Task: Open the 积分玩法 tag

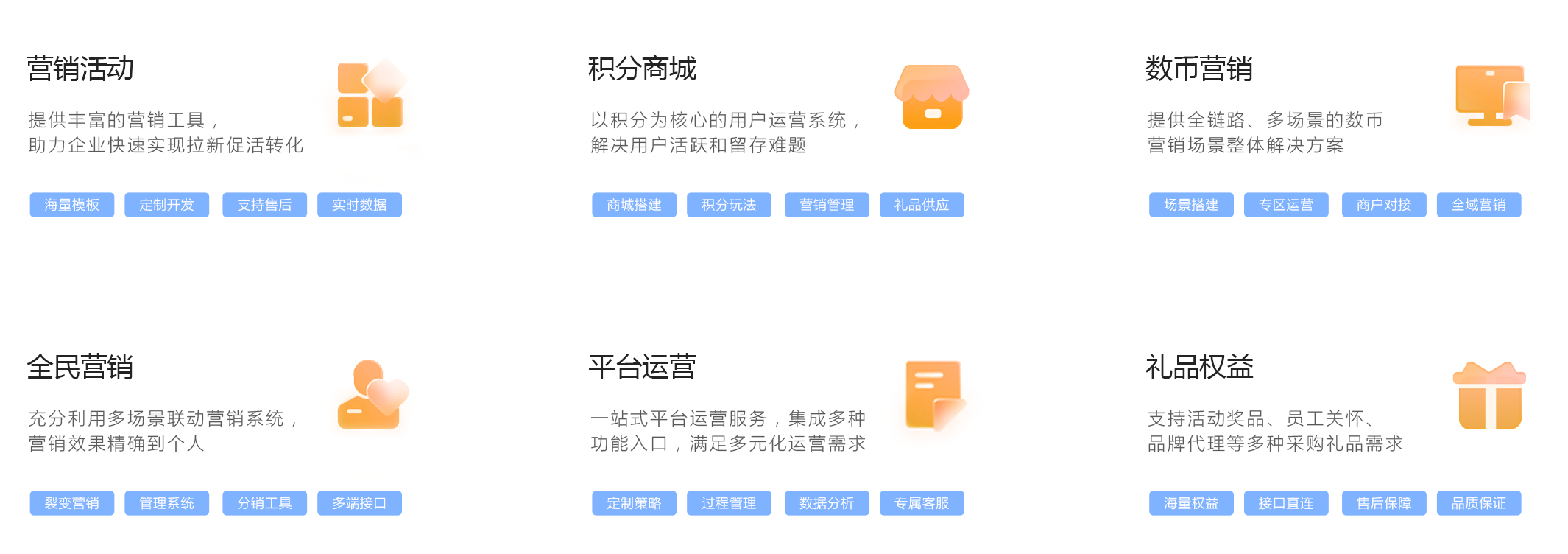Action: point(729,205)
